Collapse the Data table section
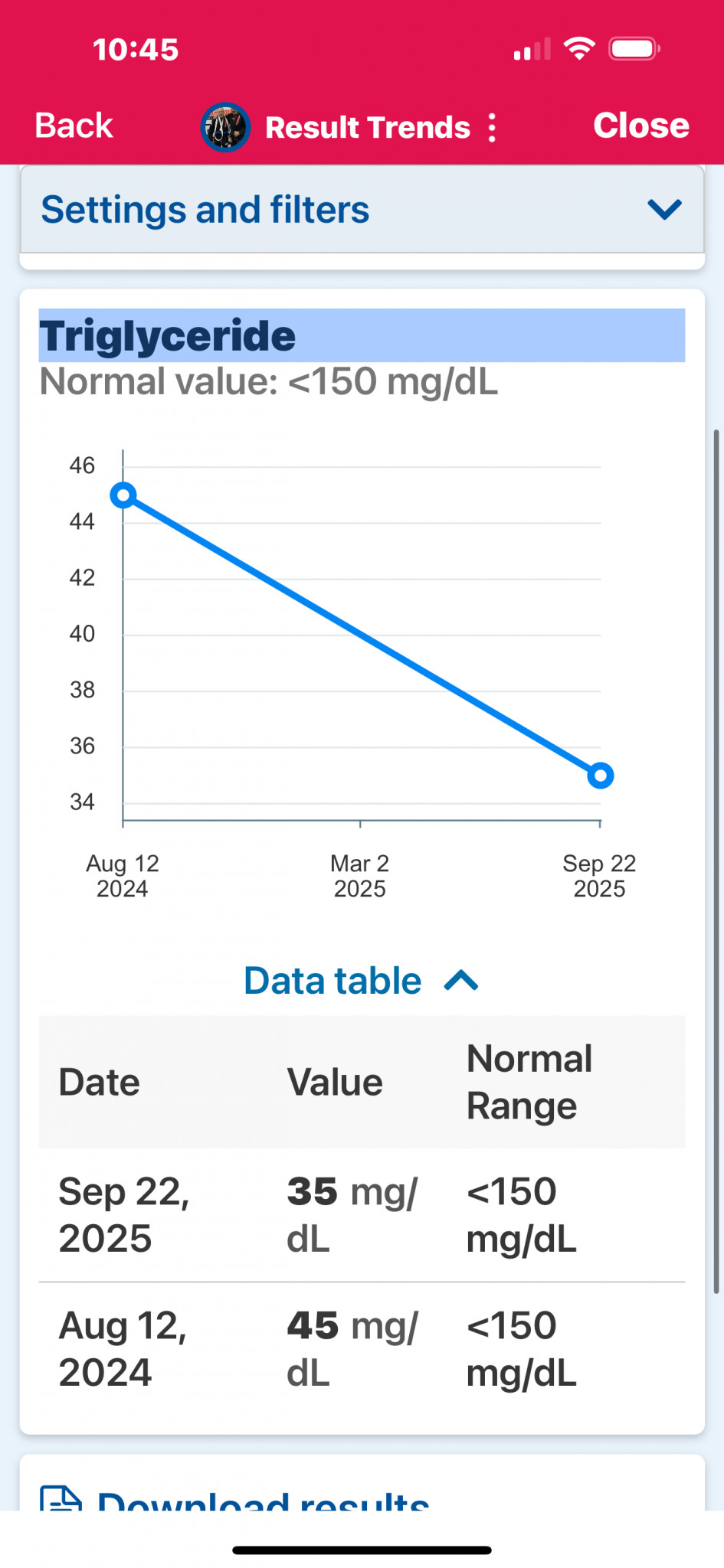The image size is (724, 1568). point(362,981)
